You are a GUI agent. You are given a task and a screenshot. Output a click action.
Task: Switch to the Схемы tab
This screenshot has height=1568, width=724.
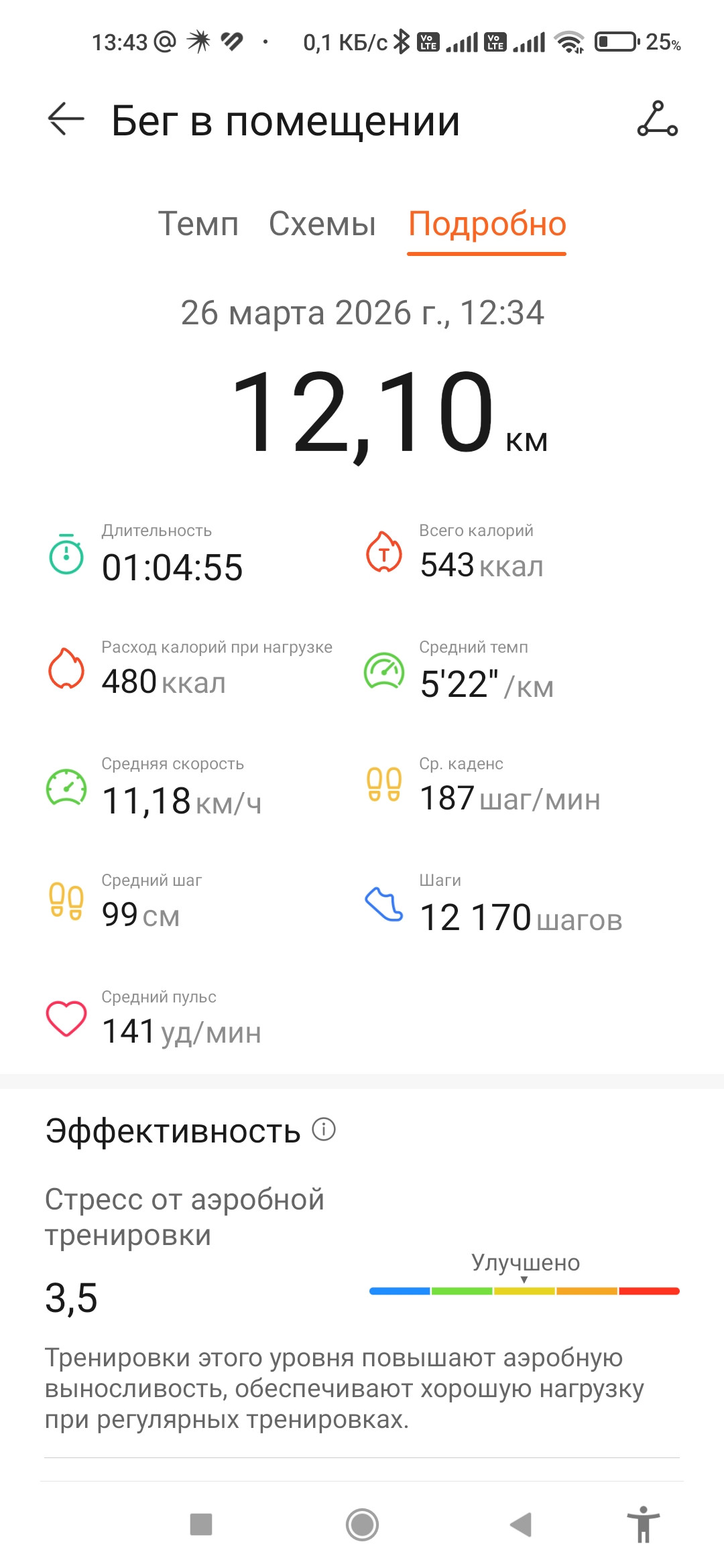point(322,224)
